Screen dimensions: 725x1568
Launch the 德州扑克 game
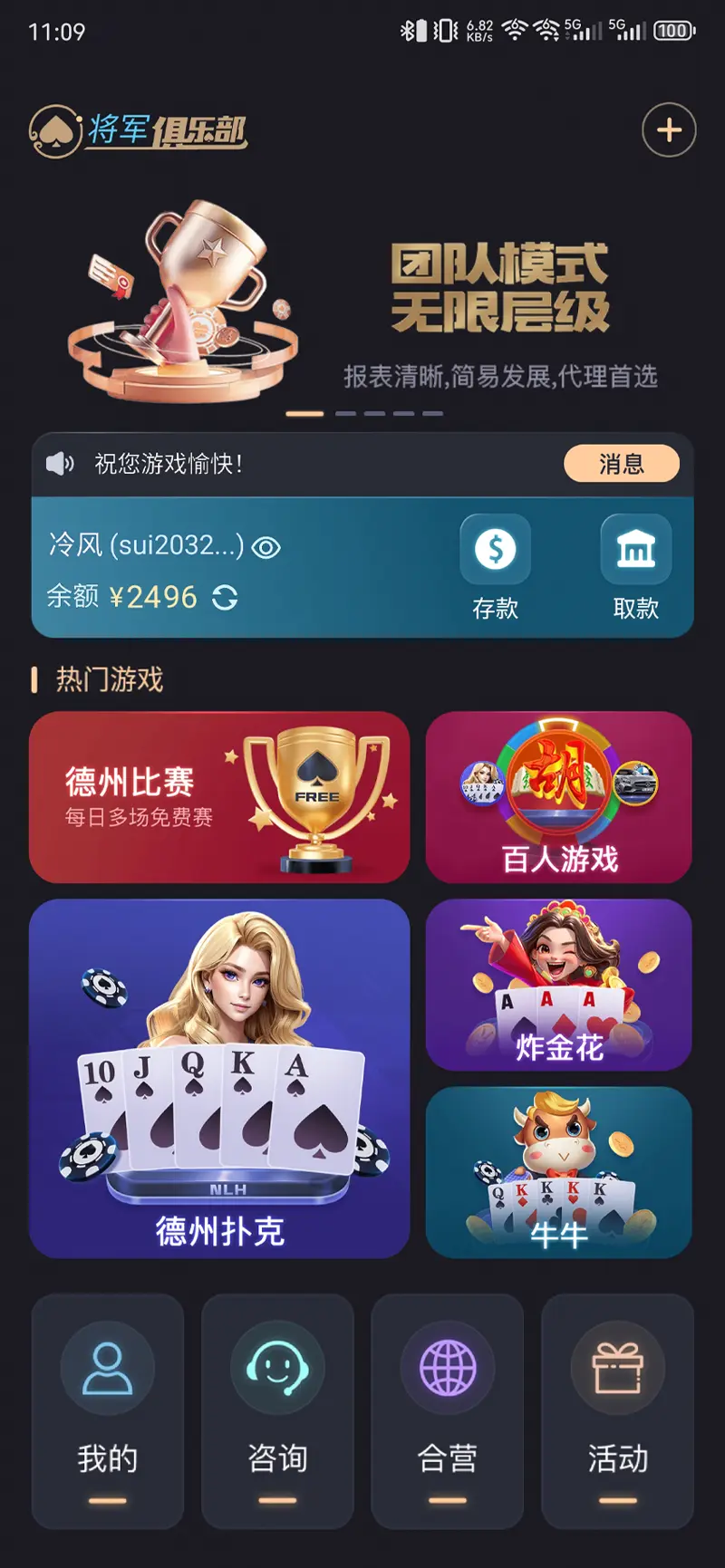tap(219, 1078)
